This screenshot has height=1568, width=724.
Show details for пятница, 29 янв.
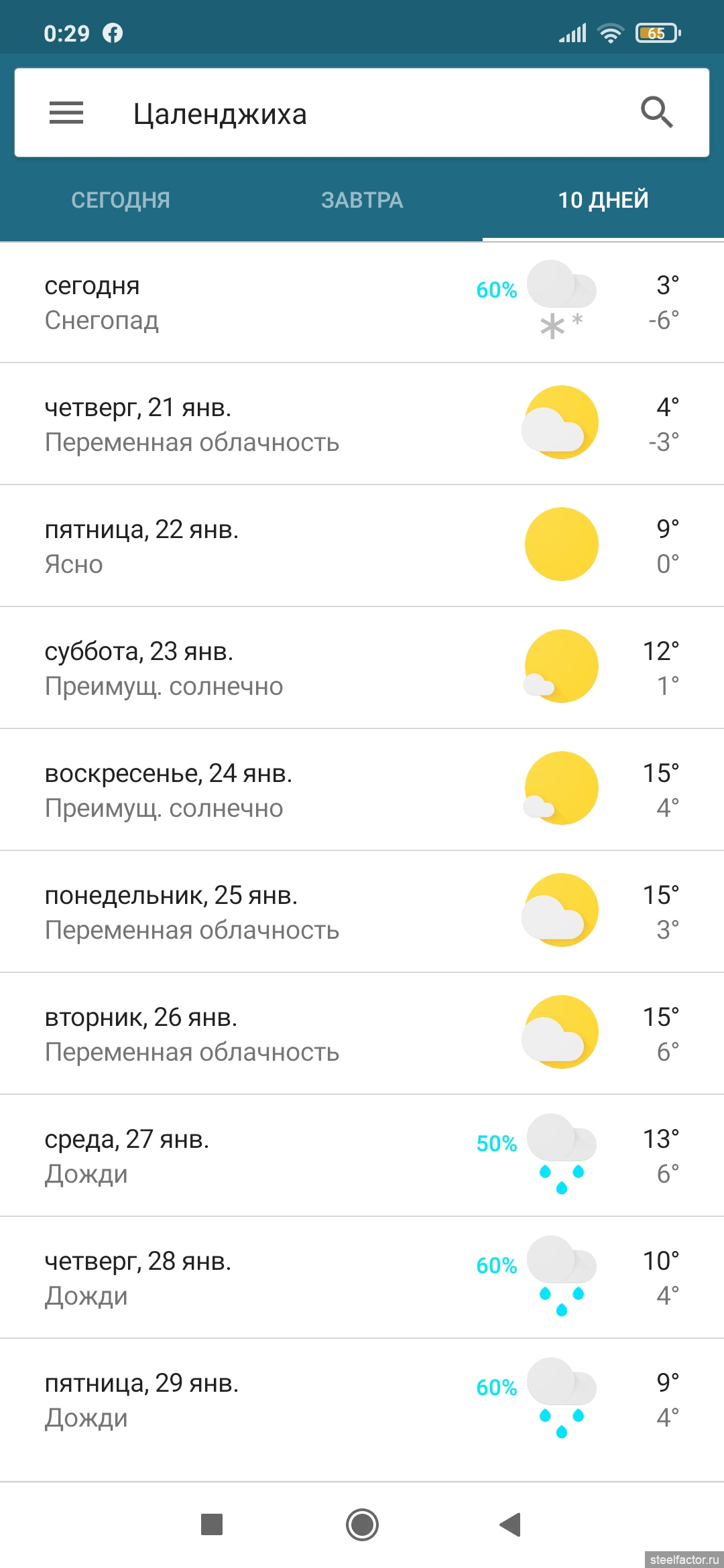coord(362,1399)
